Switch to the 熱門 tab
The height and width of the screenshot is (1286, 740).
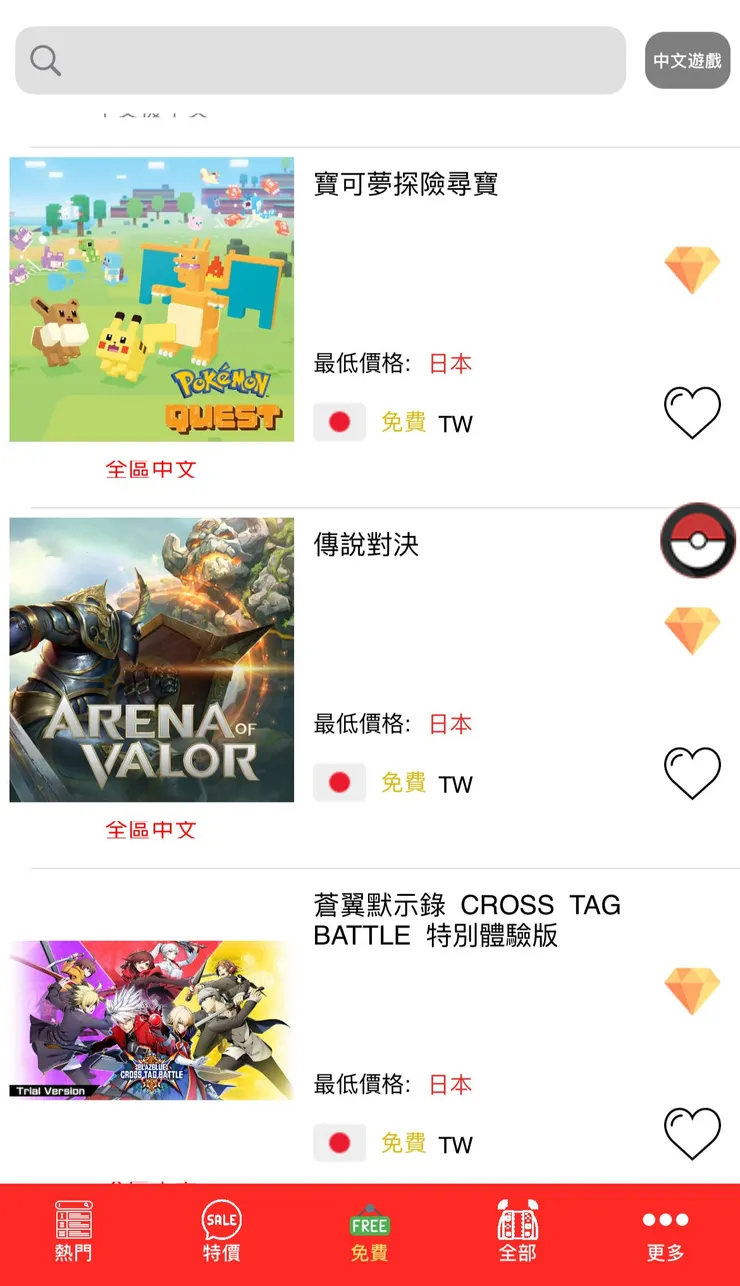73,1232
